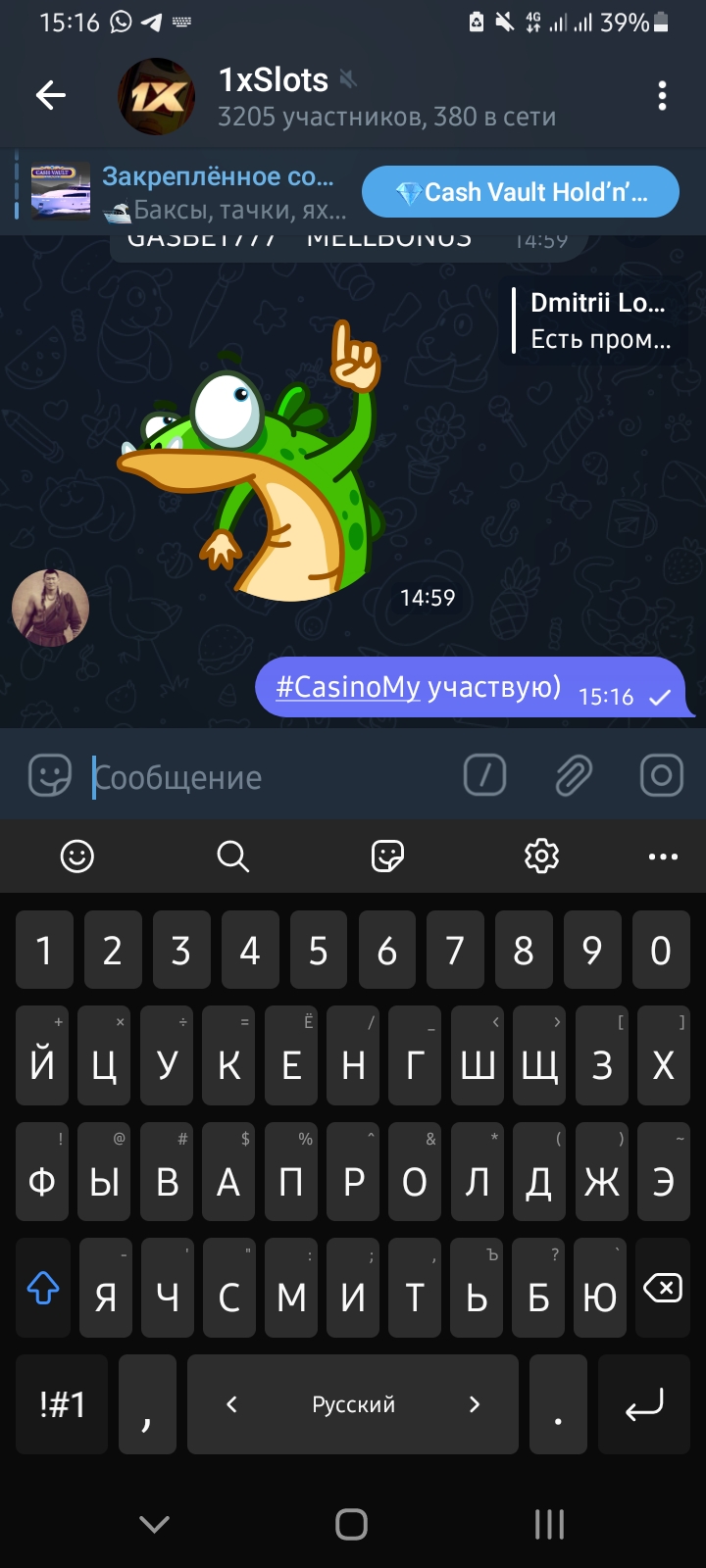Record a video message with camera icon
The image size is (706, 1568).
point(661,775)
